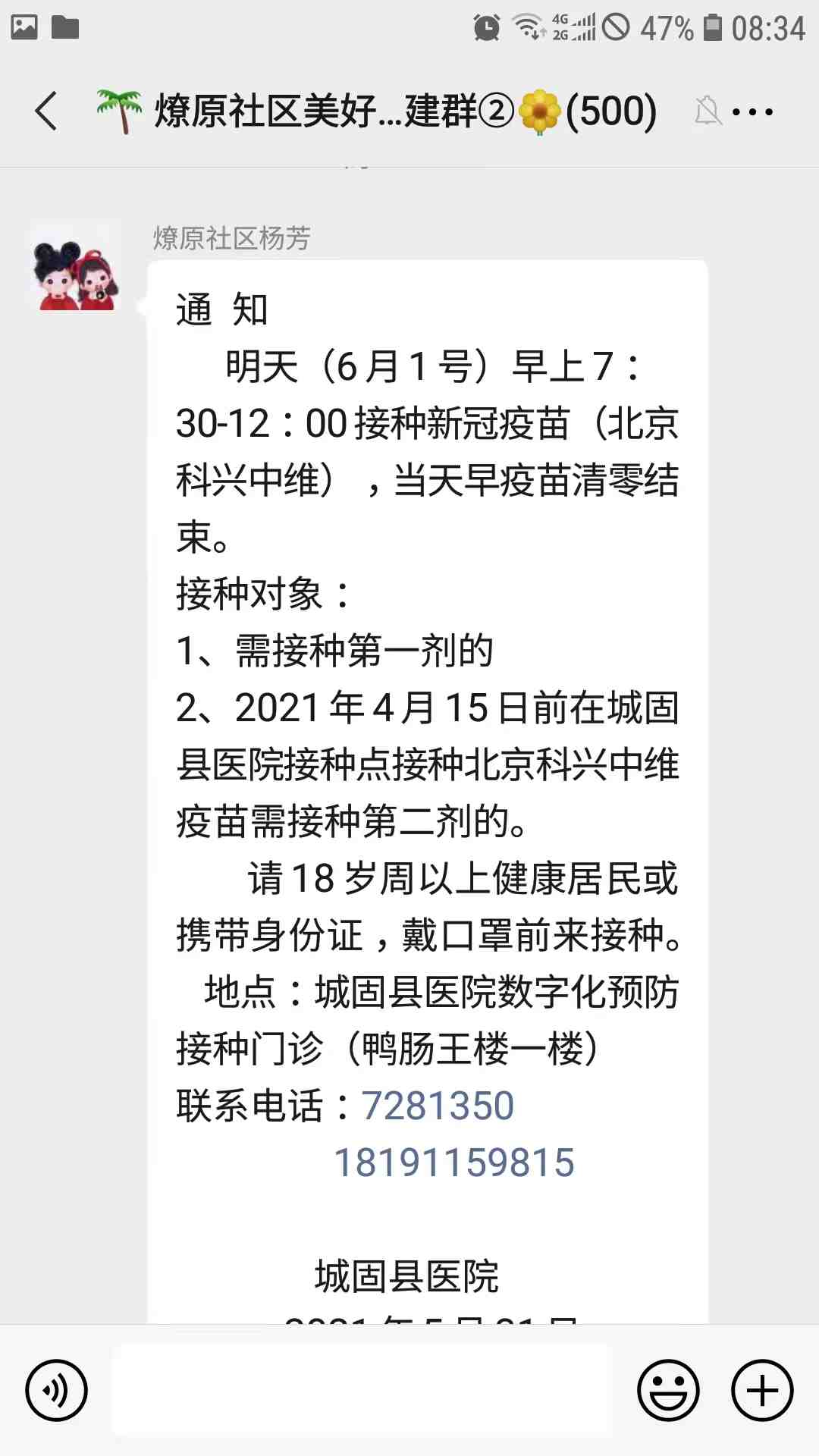Open the group chat options menu
Image resolution: width=819 pixels, height=1456 pixels.
752,112
